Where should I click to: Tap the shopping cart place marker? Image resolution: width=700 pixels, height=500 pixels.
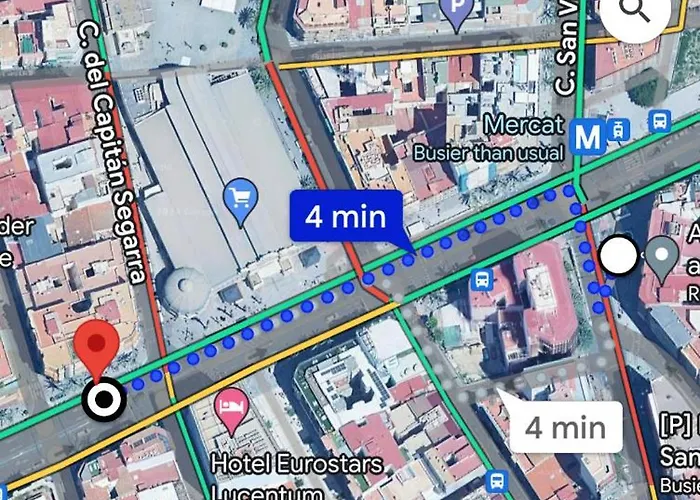point(240,199)
